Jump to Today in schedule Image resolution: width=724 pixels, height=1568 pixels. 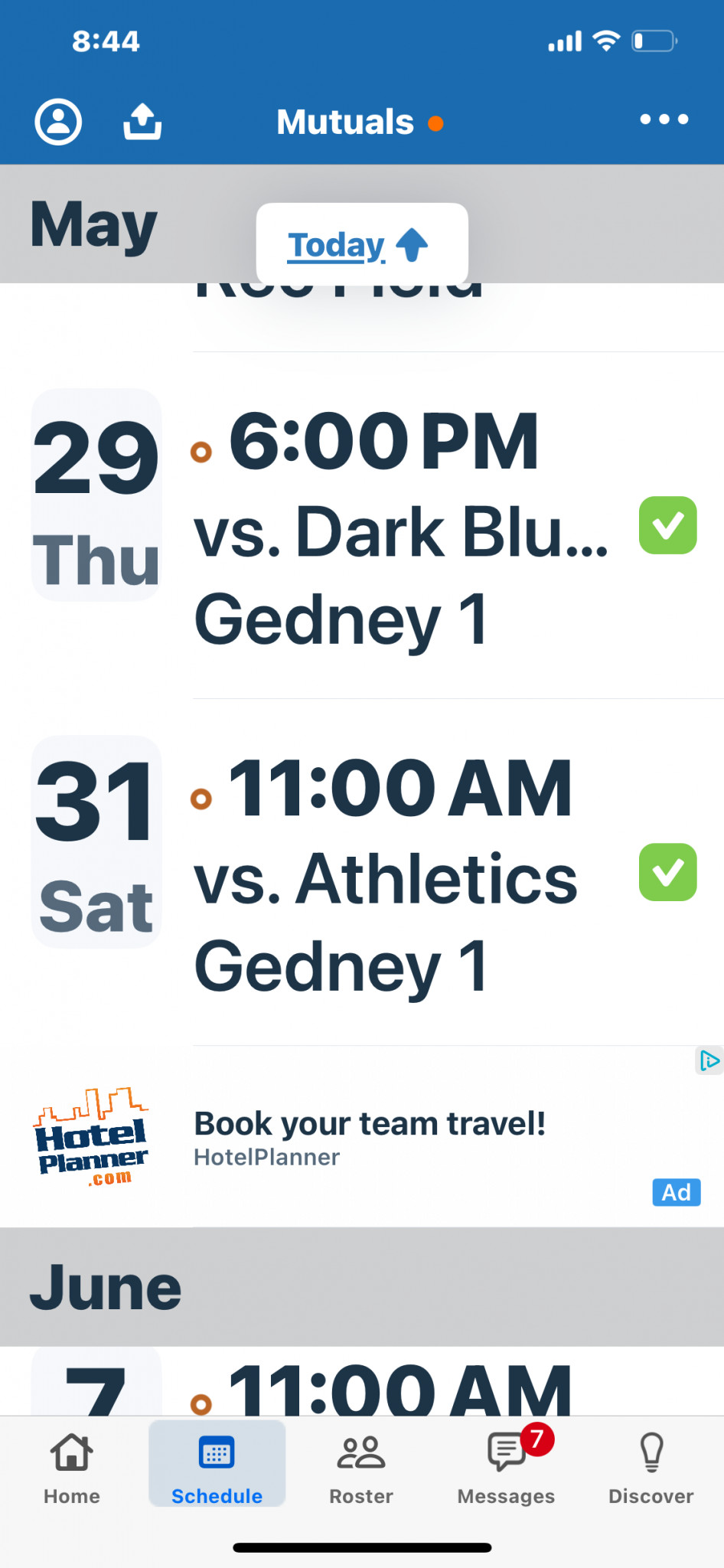pos(362,244)
